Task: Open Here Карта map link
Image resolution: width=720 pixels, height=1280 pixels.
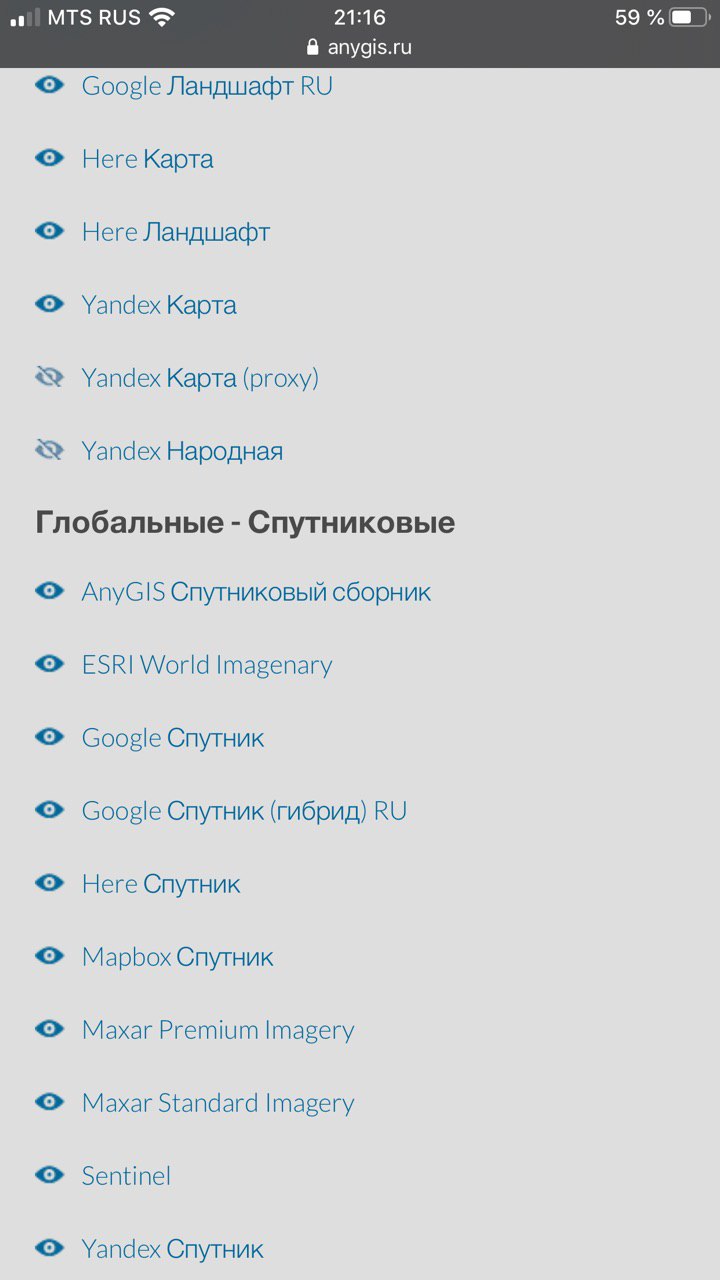Action: tap(147, 159)
